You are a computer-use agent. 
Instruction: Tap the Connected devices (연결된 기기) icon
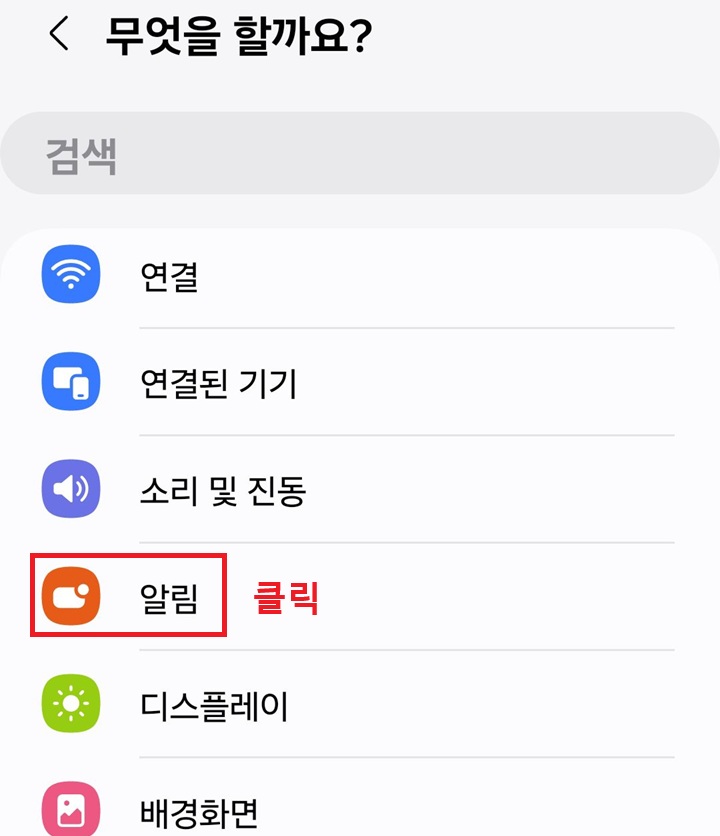(70, 382)
